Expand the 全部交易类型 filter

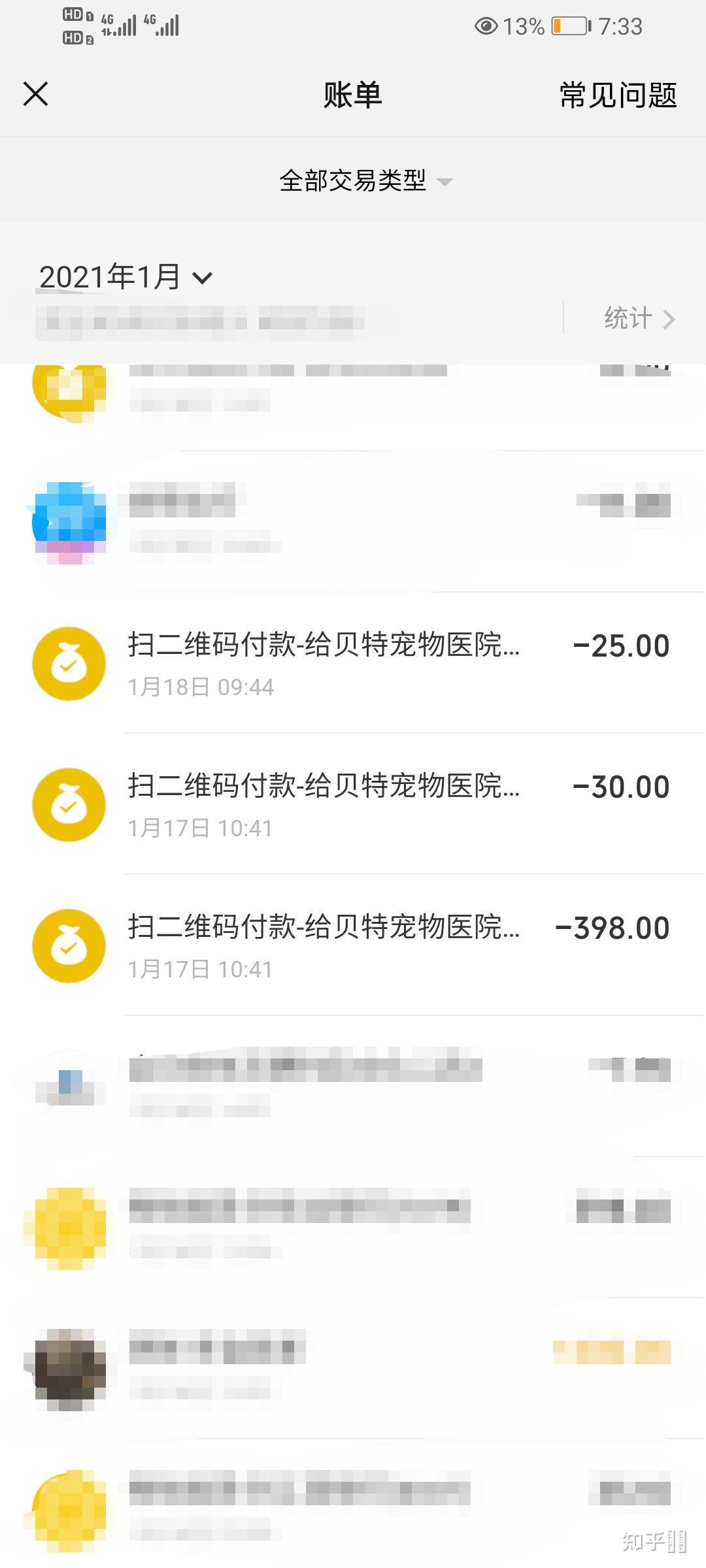click(x=365, y=181)
